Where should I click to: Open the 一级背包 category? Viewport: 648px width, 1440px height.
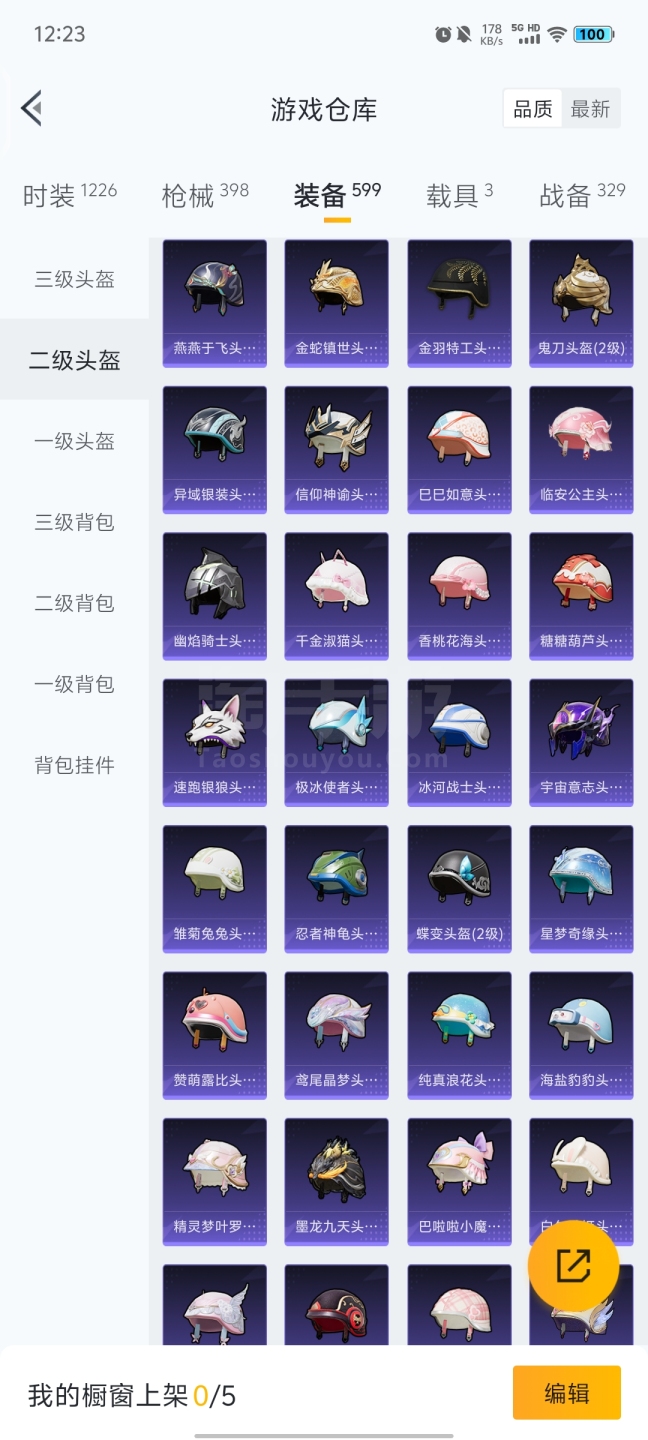pyautogui.click(x=75, y=684)
